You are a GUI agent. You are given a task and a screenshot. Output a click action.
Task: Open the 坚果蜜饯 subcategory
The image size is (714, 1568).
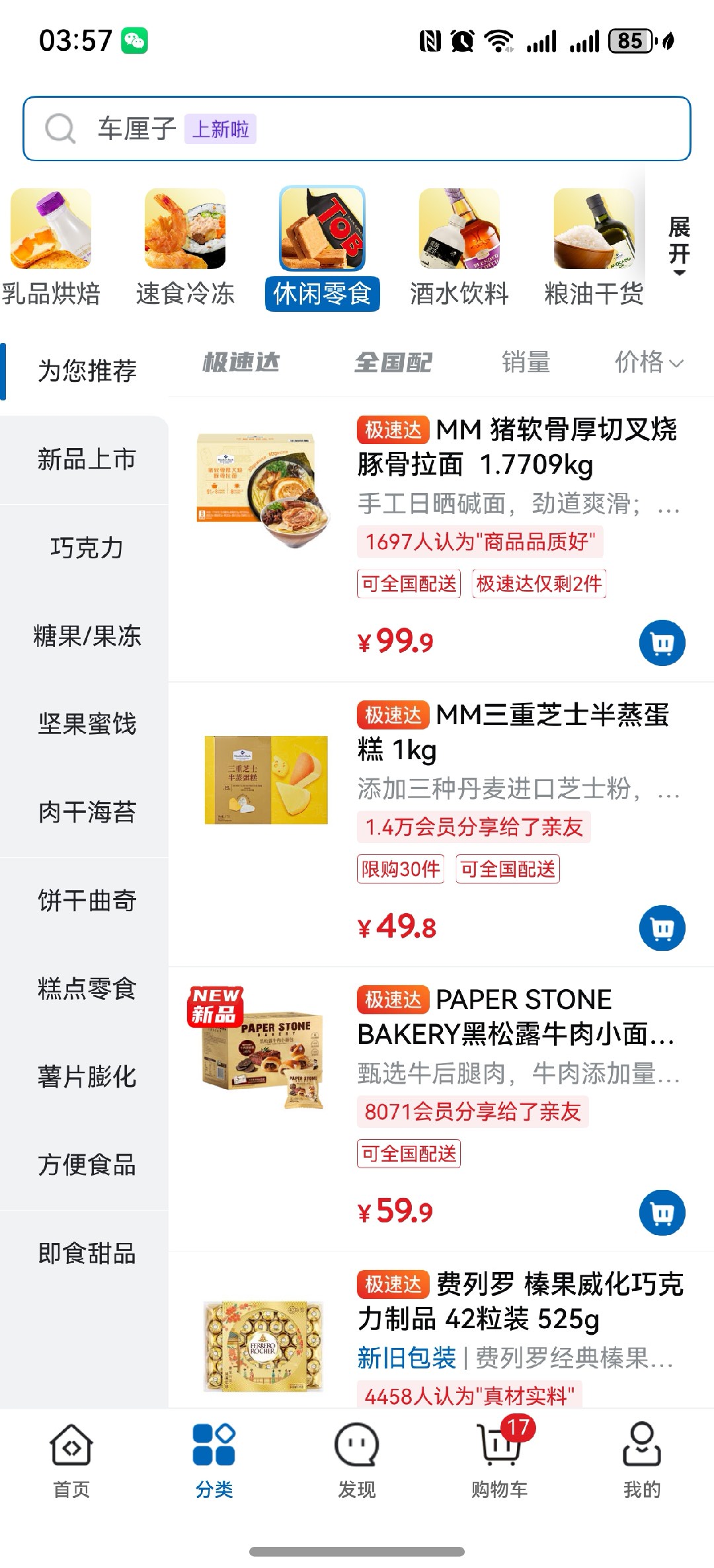(87, 724)
